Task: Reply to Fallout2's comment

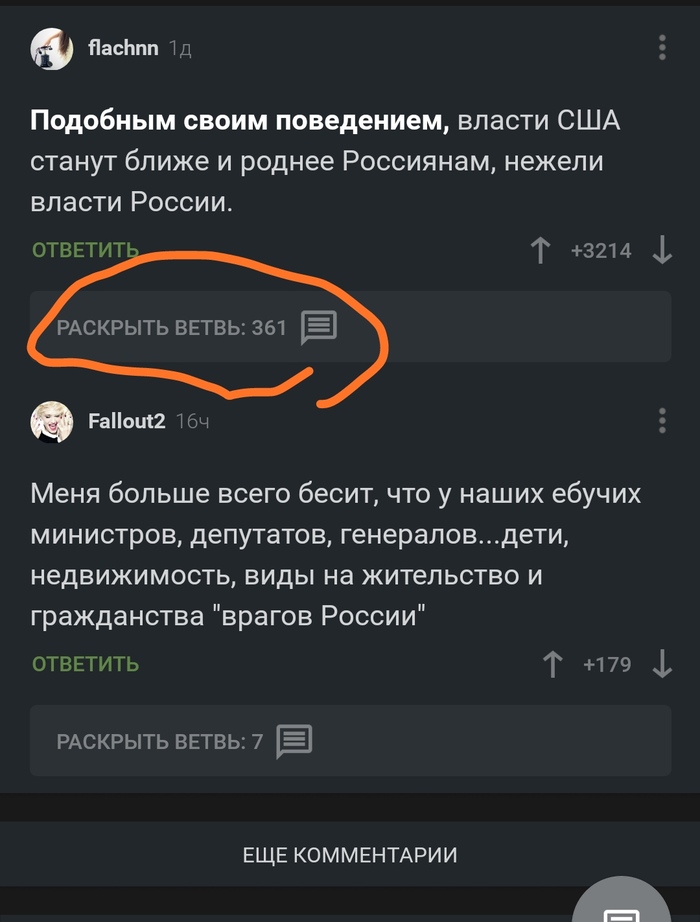Action: point(85,664)
